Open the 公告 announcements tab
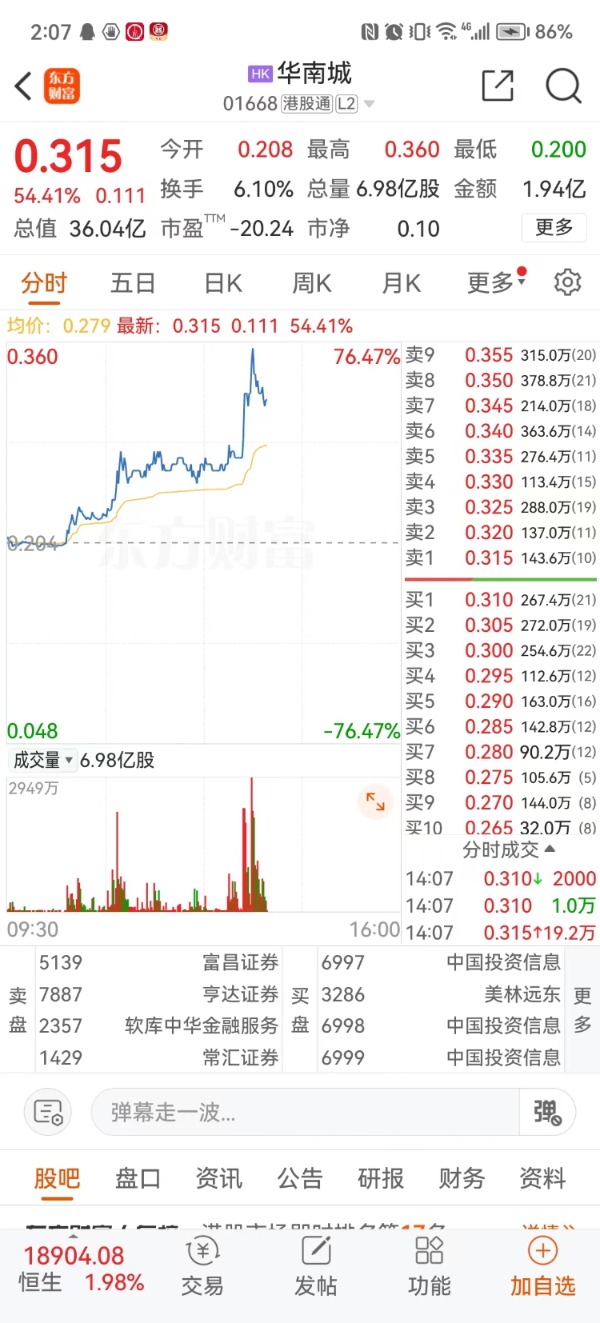The image size is (600, 1323). (x=300, y=1178)
